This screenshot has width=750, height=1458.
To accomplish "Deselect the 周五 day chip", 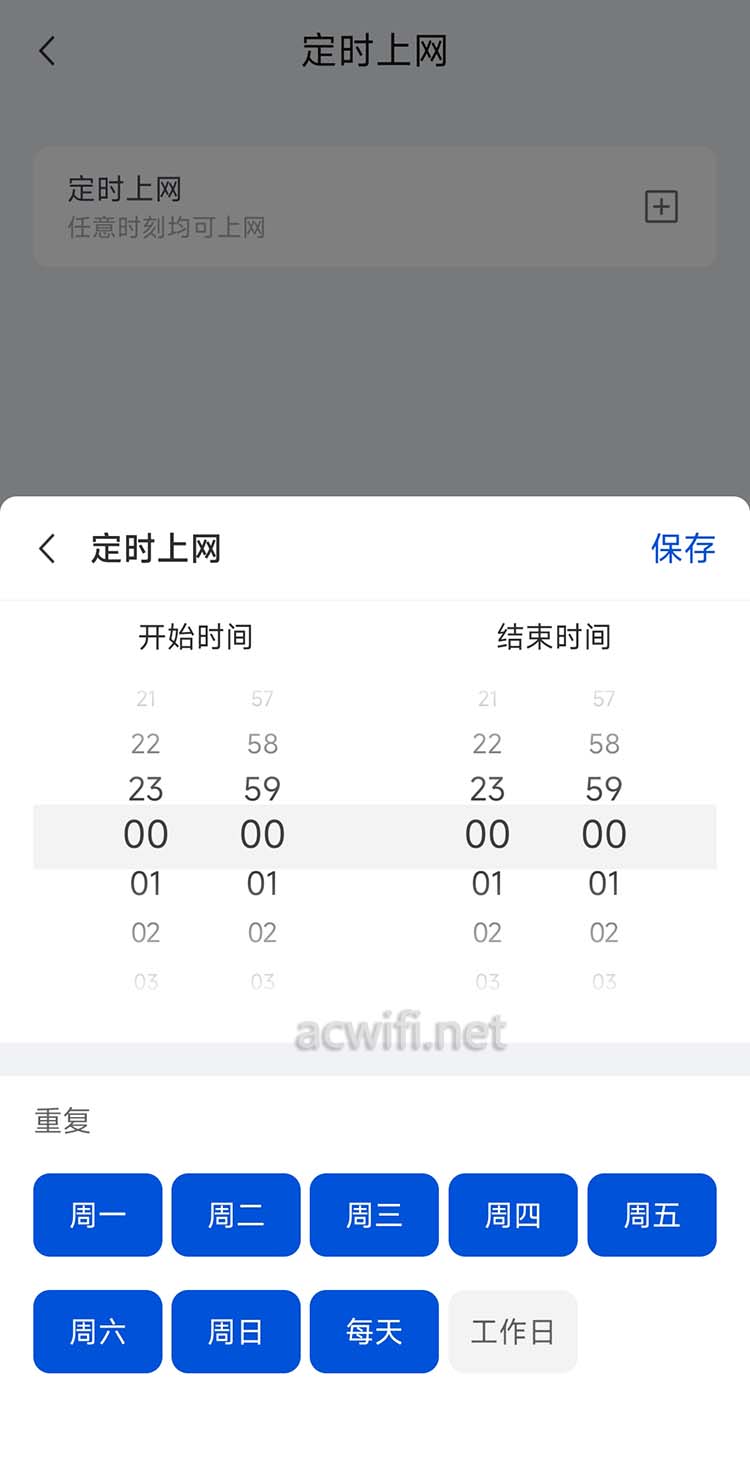I will point(652,1215).
